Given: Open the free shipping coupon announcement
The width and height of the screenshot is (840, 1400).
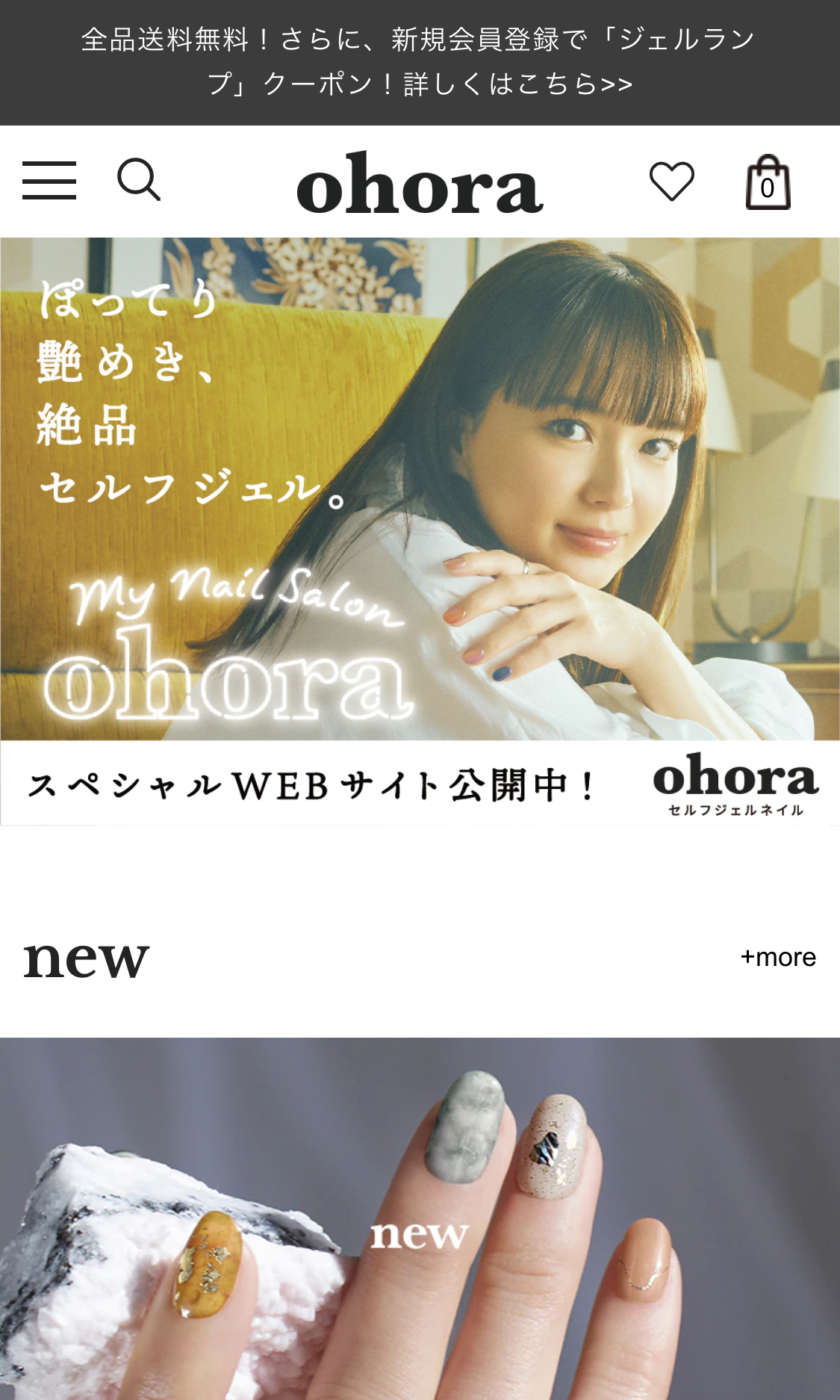Looking at the screenshot, I should [420, 62].
